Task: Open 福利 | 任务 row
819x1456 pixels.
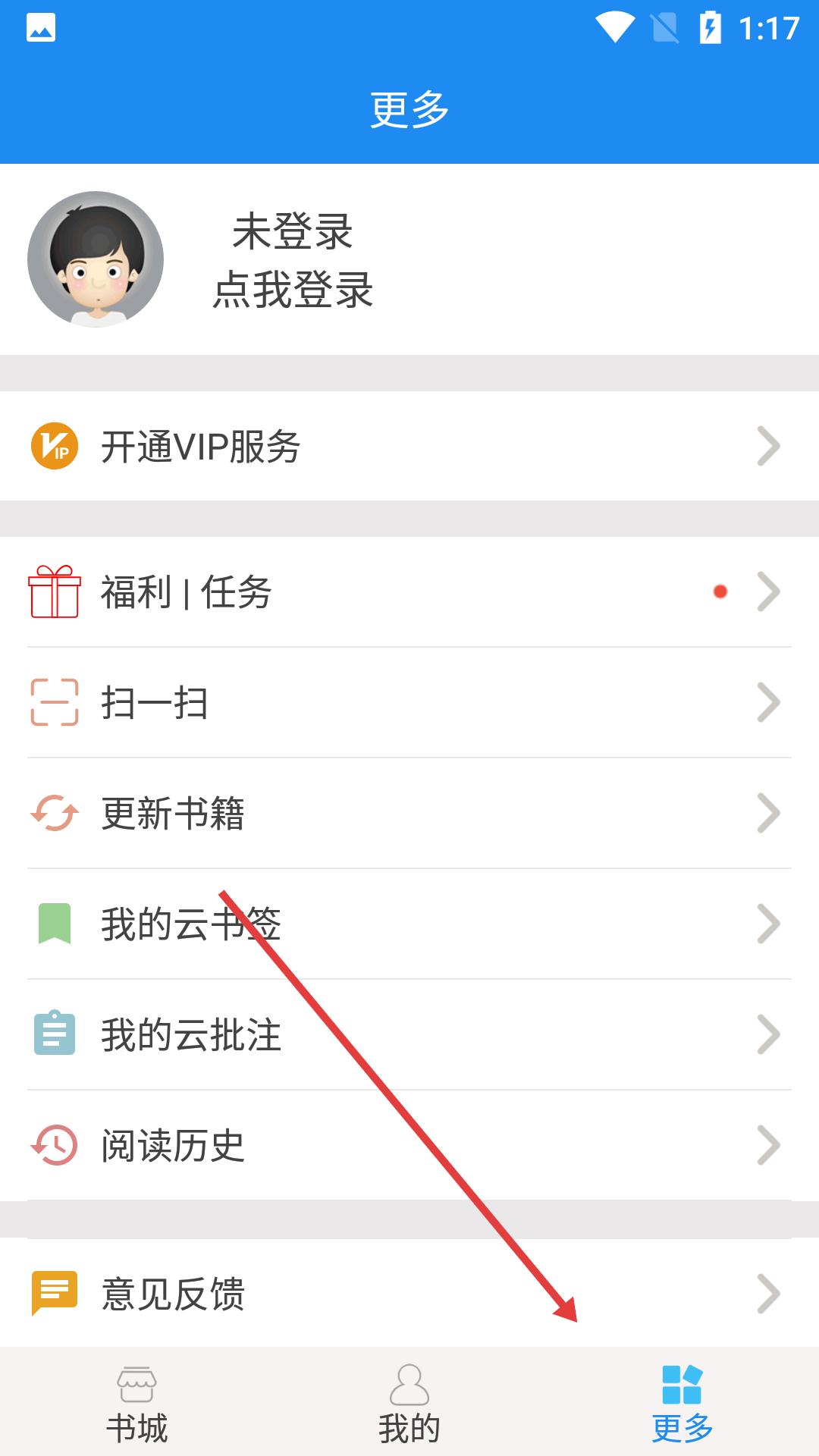Action: click(409, 591)
